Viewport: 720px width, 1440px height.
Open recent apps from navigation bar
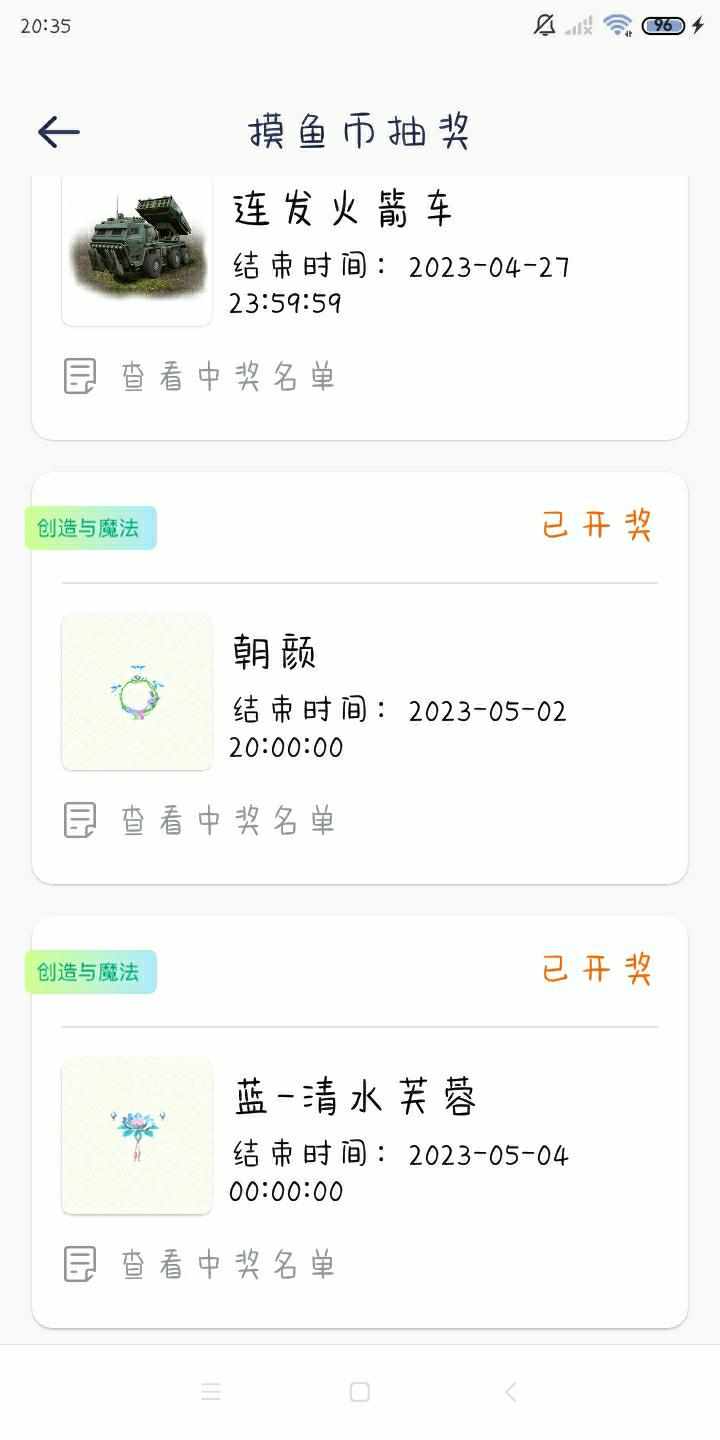210,1392
